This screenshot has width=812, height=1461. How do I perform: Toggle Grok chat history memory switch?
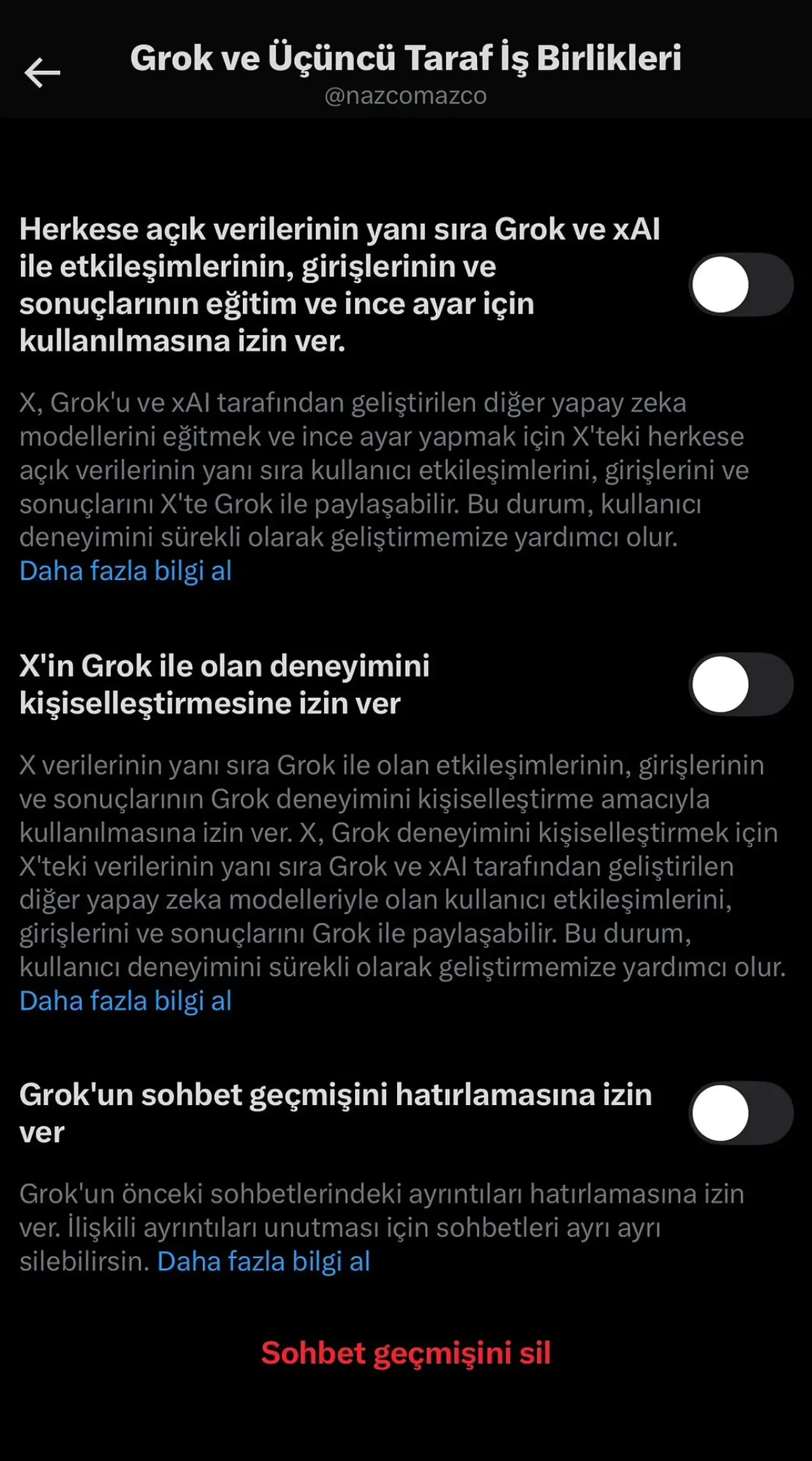coord(740,1113)
